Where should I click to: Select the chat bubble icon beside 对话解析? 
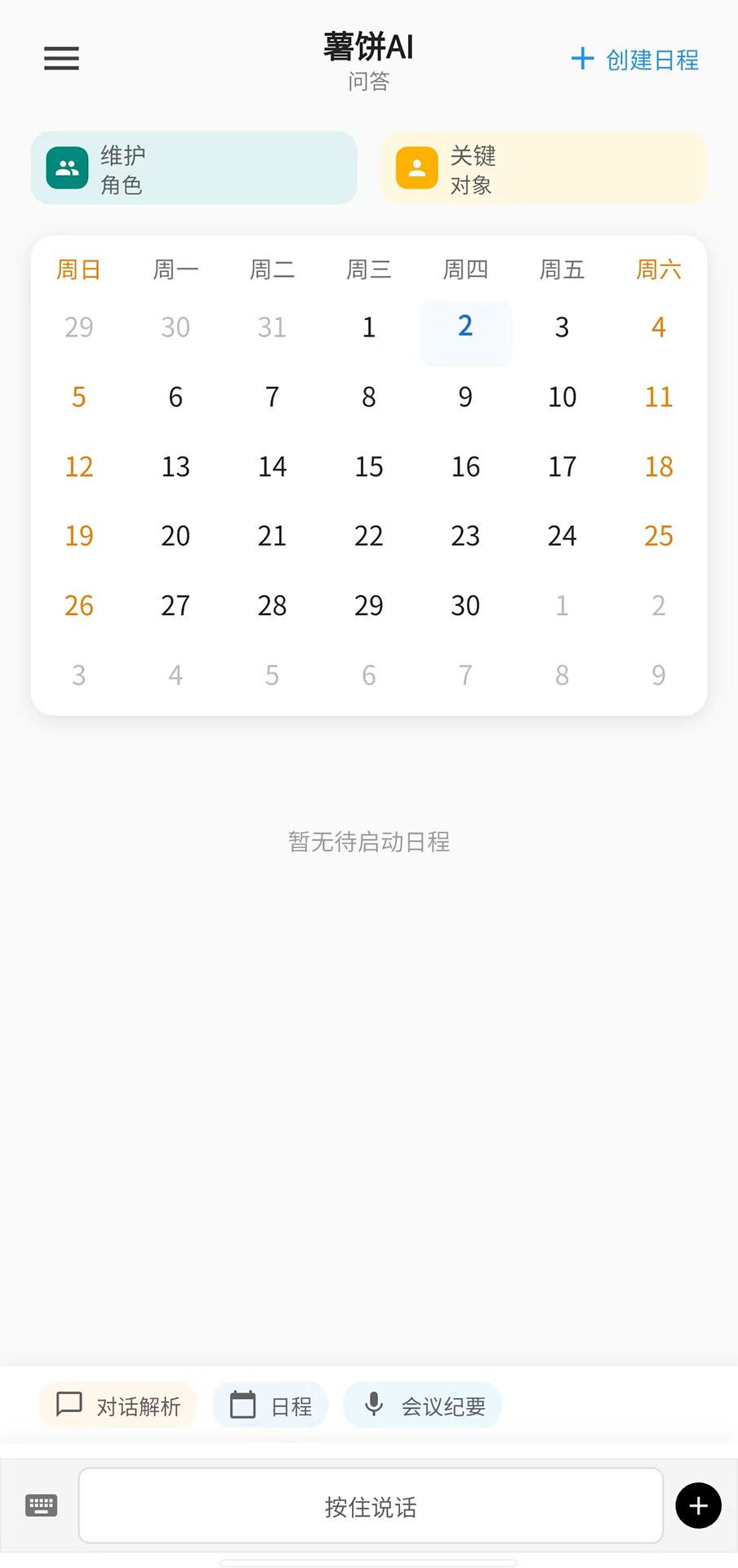(x=68, y=1405)
